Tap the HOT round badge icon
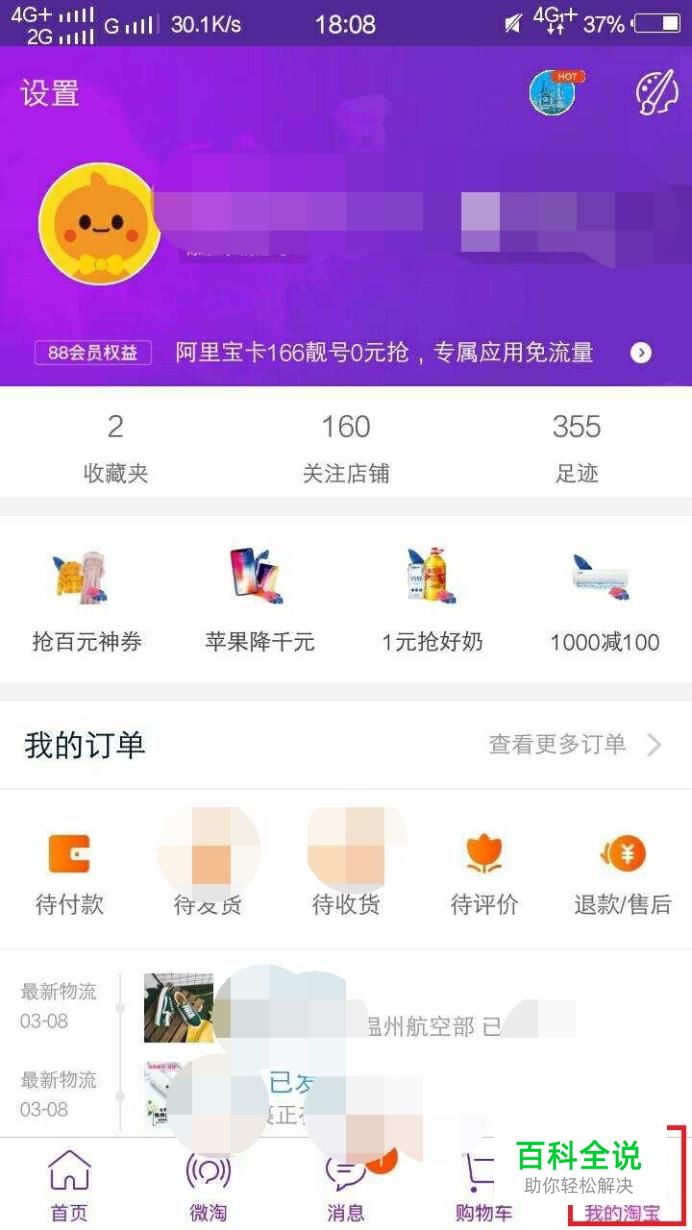Screen dimensions: 692x1230 (553, 93)
